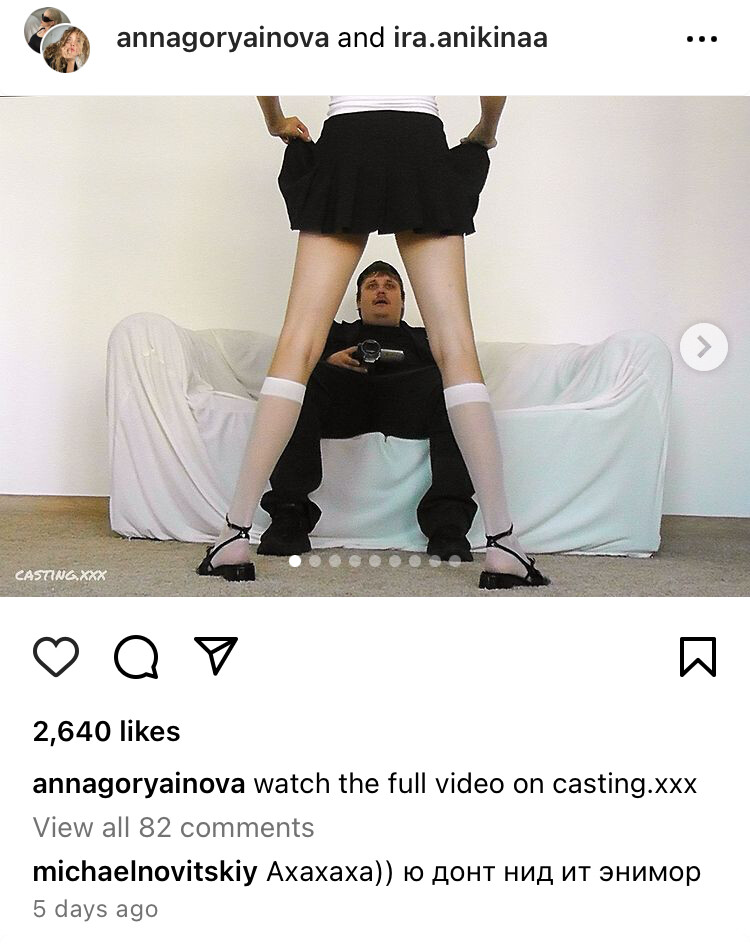Tap the overlapping profile avatars
This screenshot has height=951, width=750.
tap(57, 40)
